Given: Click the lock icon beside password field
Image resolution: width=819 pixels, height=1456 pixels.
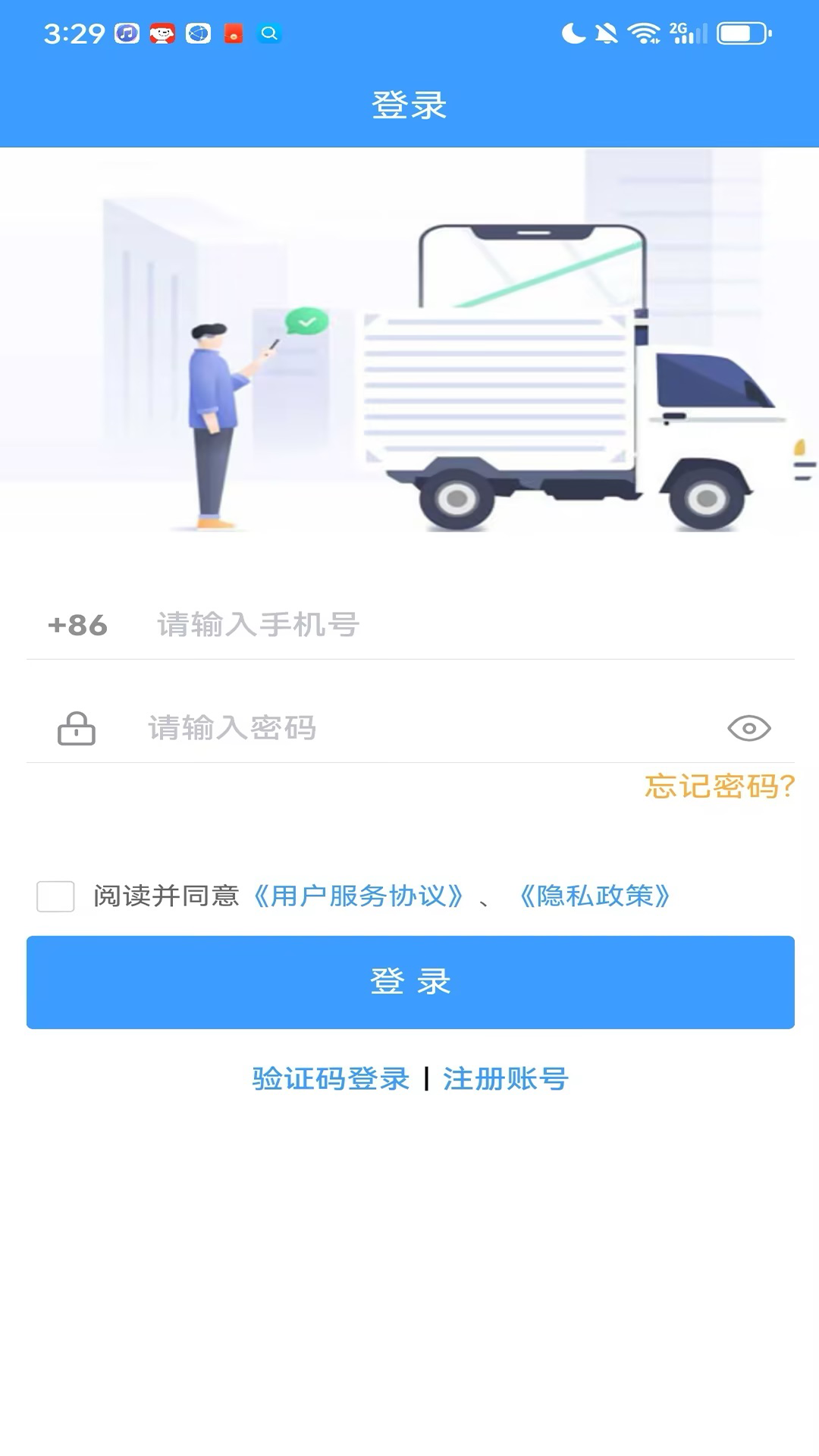Looking at the screenshot, I should 74,730.
